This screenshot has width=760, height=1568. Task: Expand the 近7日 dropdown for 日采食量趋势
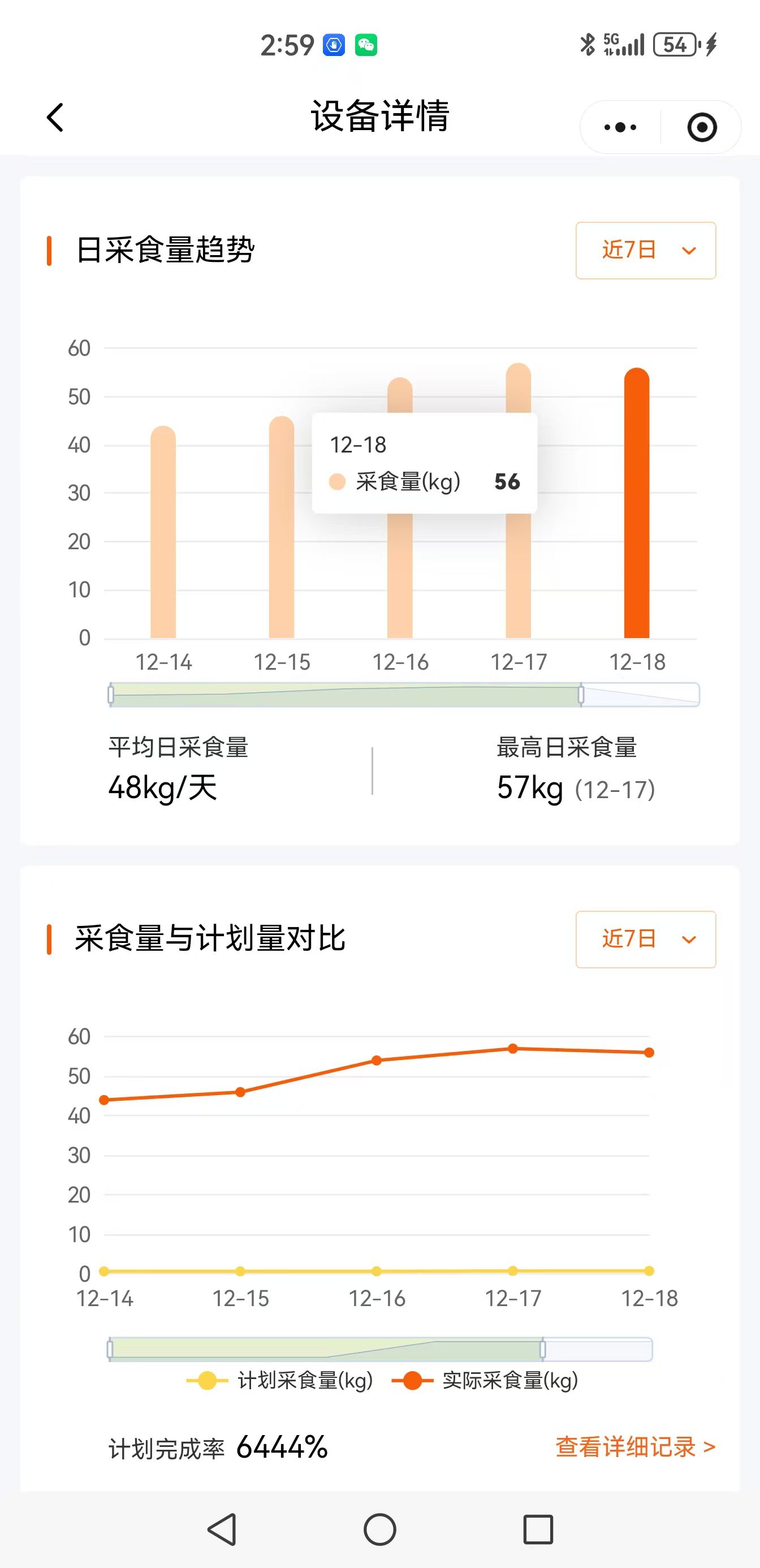click(646, 250)
